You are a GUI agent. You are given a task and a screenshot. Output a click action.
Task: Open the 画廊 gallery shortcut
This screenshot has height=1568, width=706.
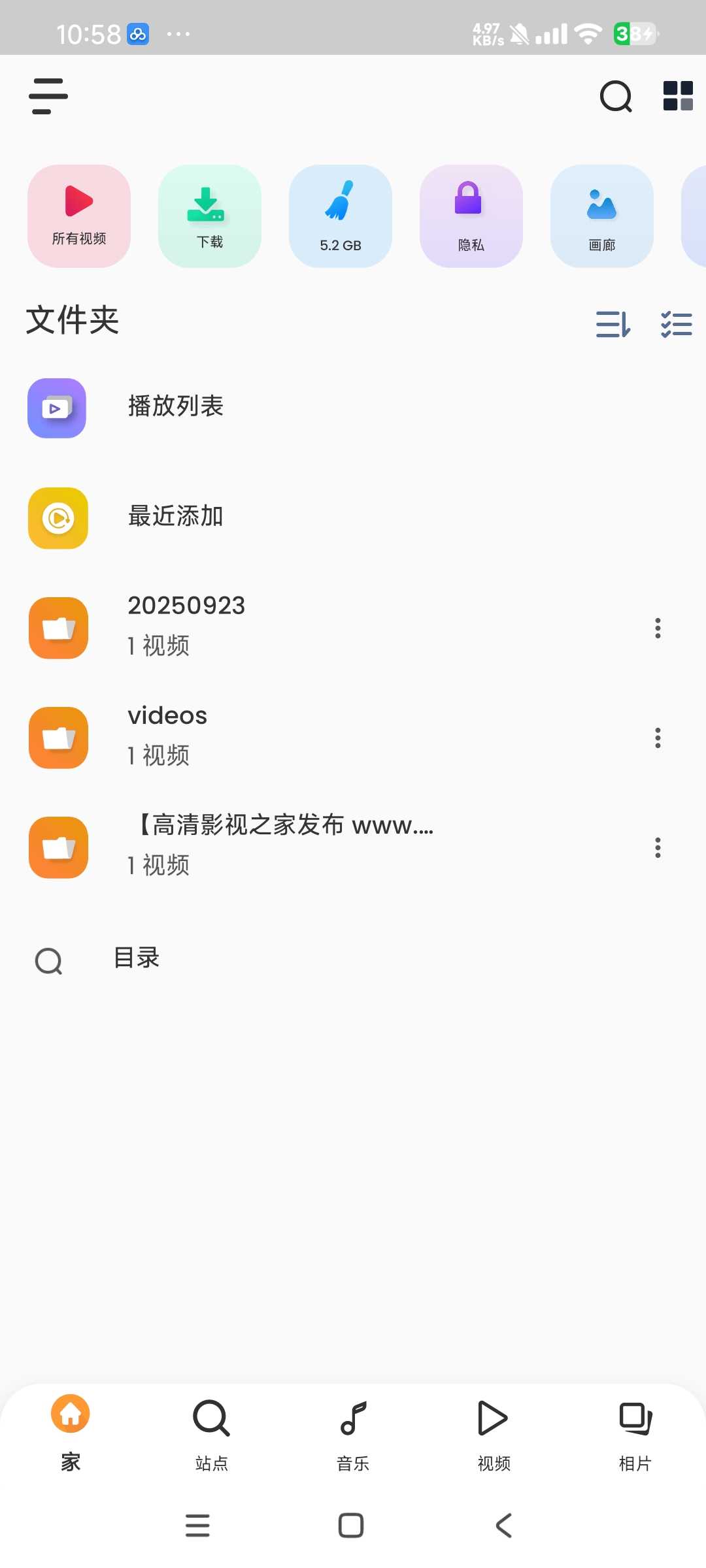(602, 216)
